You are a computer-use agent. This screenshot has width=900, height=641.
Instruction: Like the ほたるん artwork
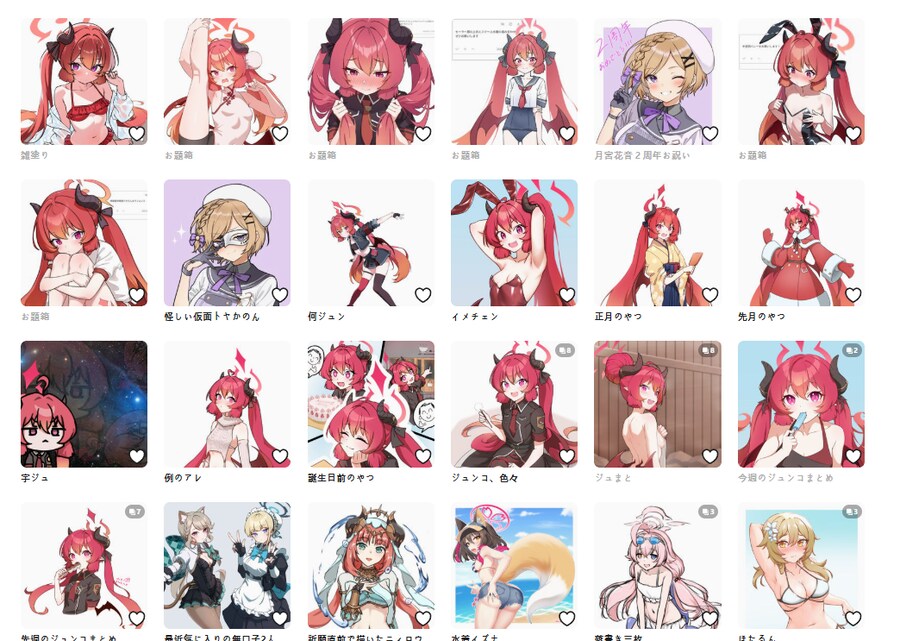(853, 618)
